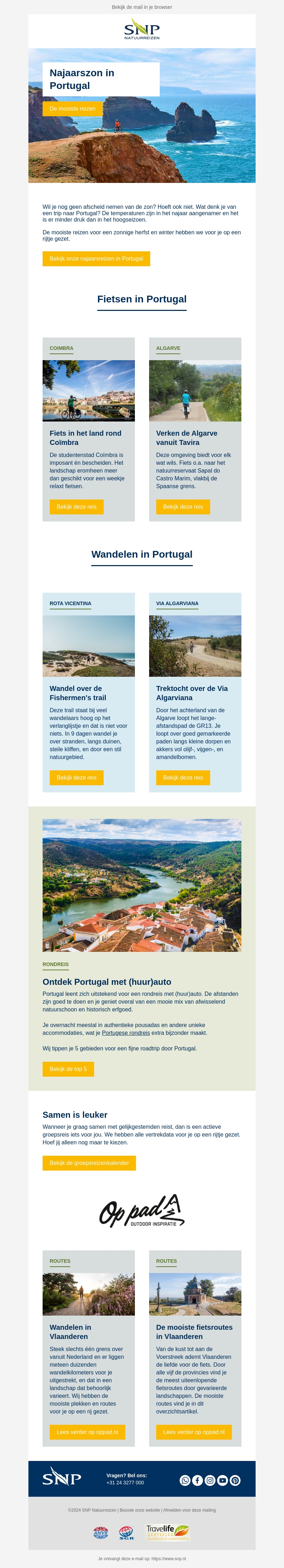The image size is (284, 1568).
Task: Follow the 'Portugese rondreis' underlined link
Action: pyautogui.click(x=126, y=1032)
